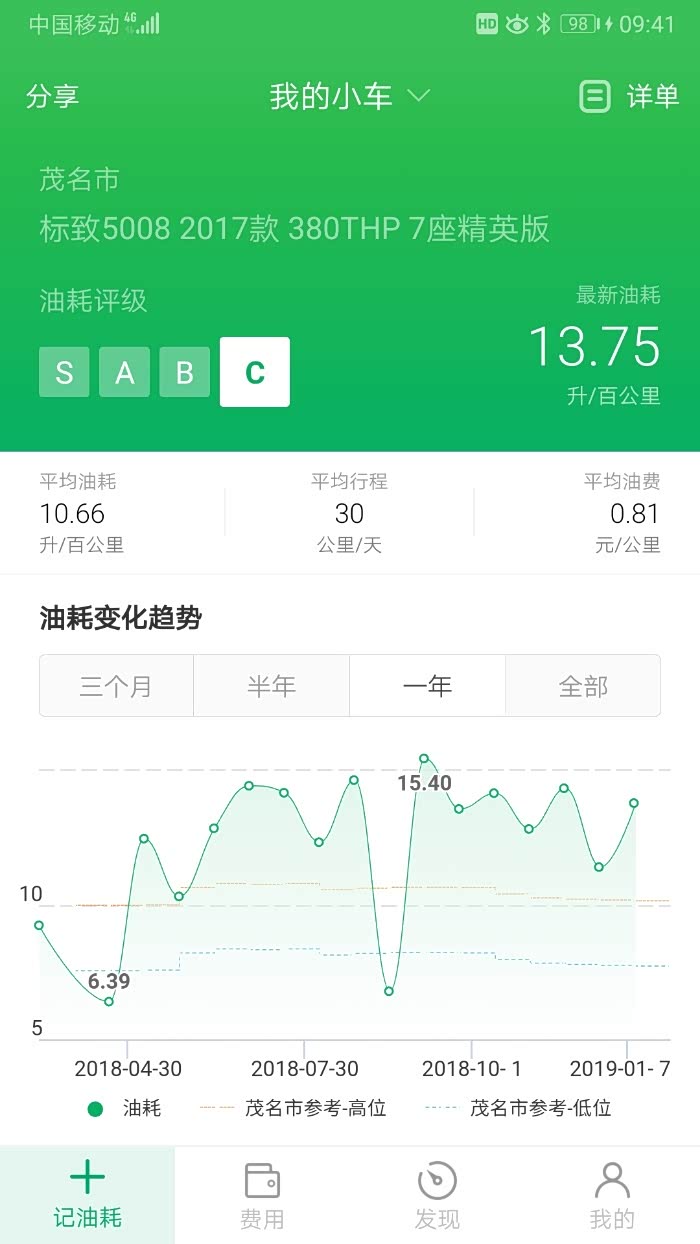Go to the 费用 expenses tab

click(262, 1195)
